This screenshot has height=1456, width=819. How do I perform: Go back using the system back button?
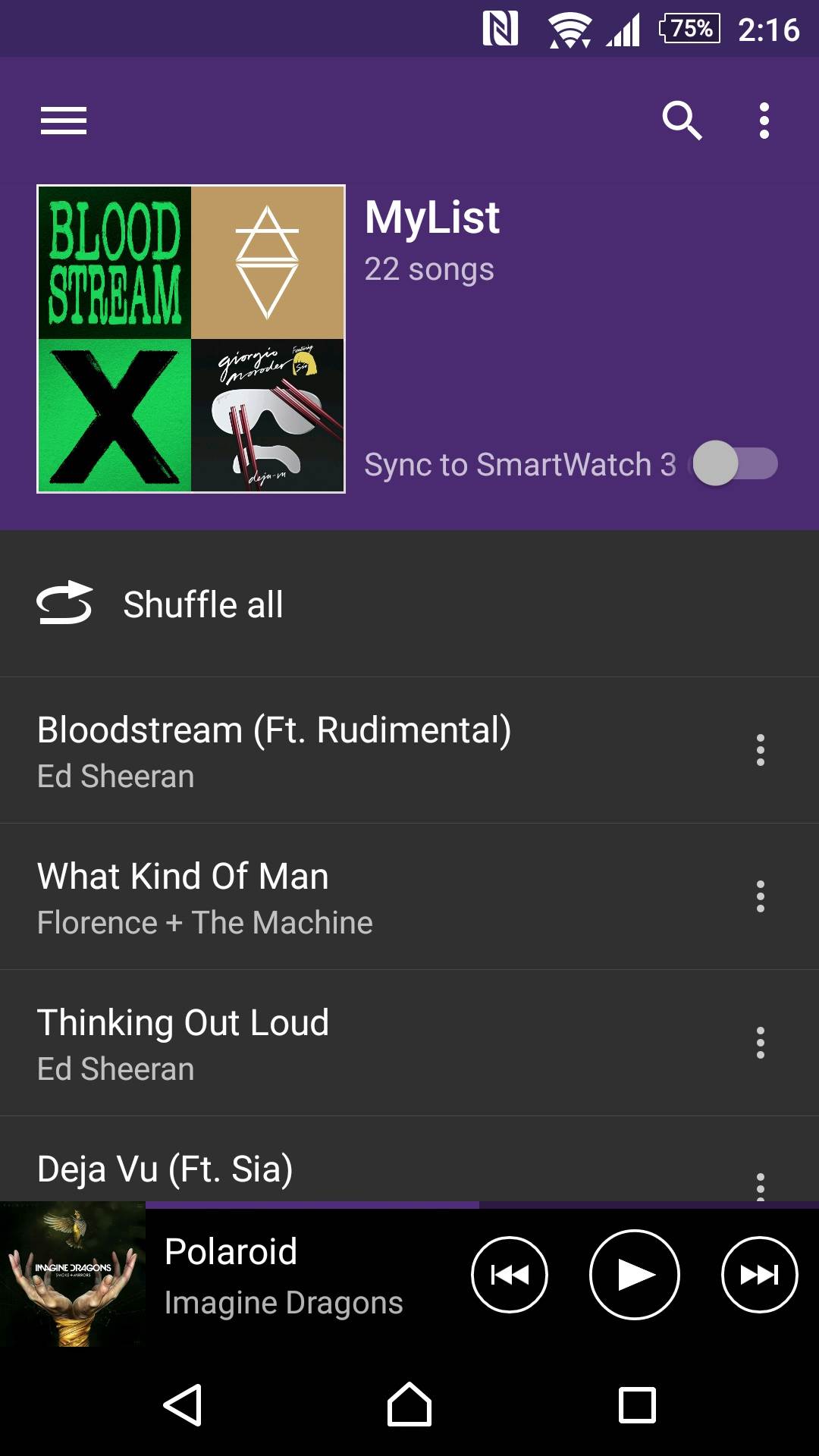pos(183,1405)
